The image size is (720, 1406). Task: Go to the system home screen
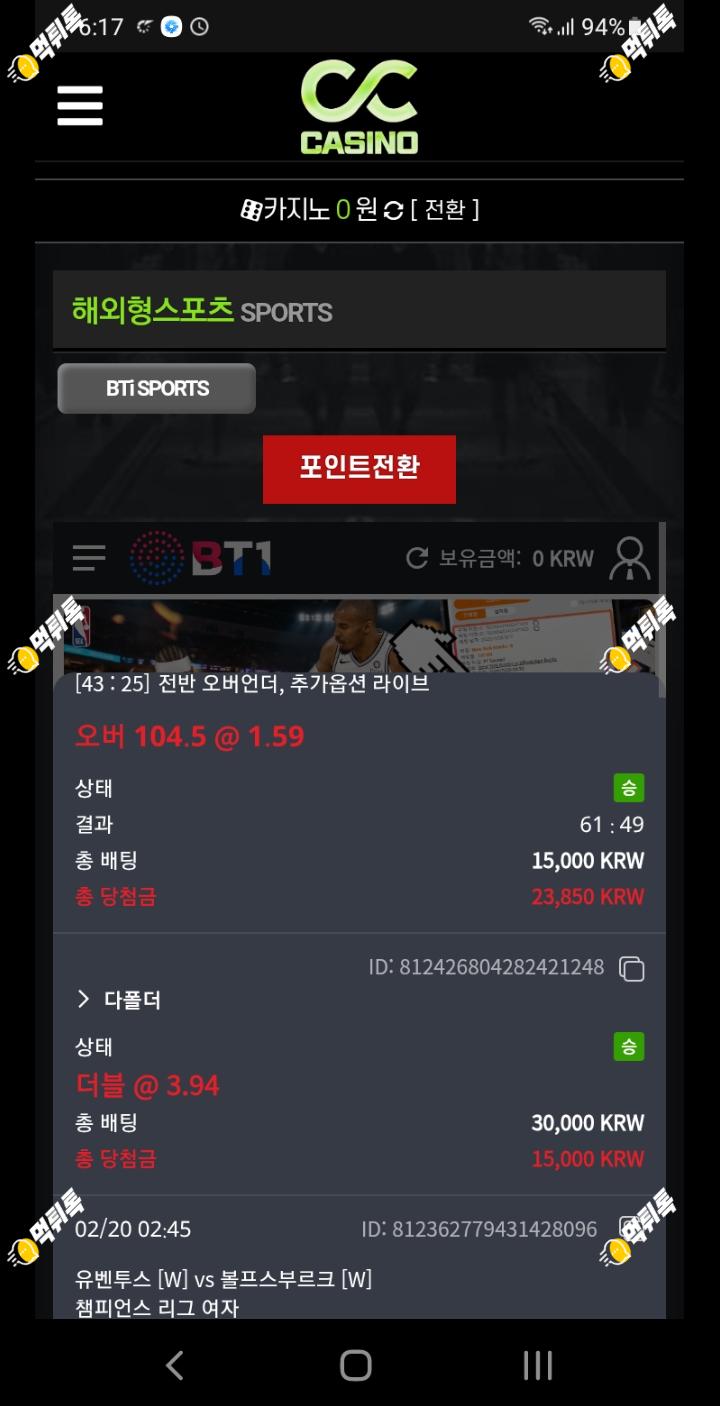coord(356,1365)
